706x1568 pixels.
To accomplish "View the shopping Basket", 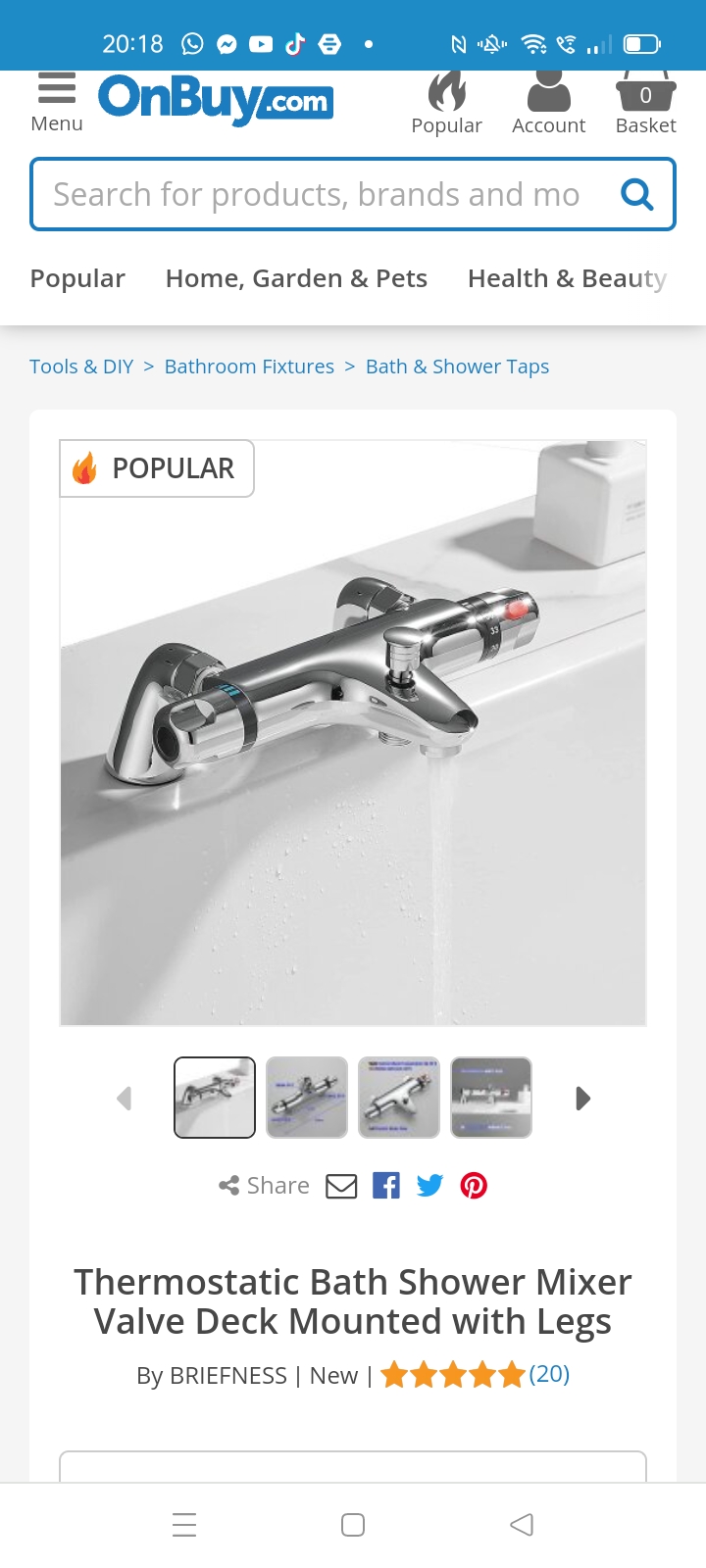I will tap(645, 103).
